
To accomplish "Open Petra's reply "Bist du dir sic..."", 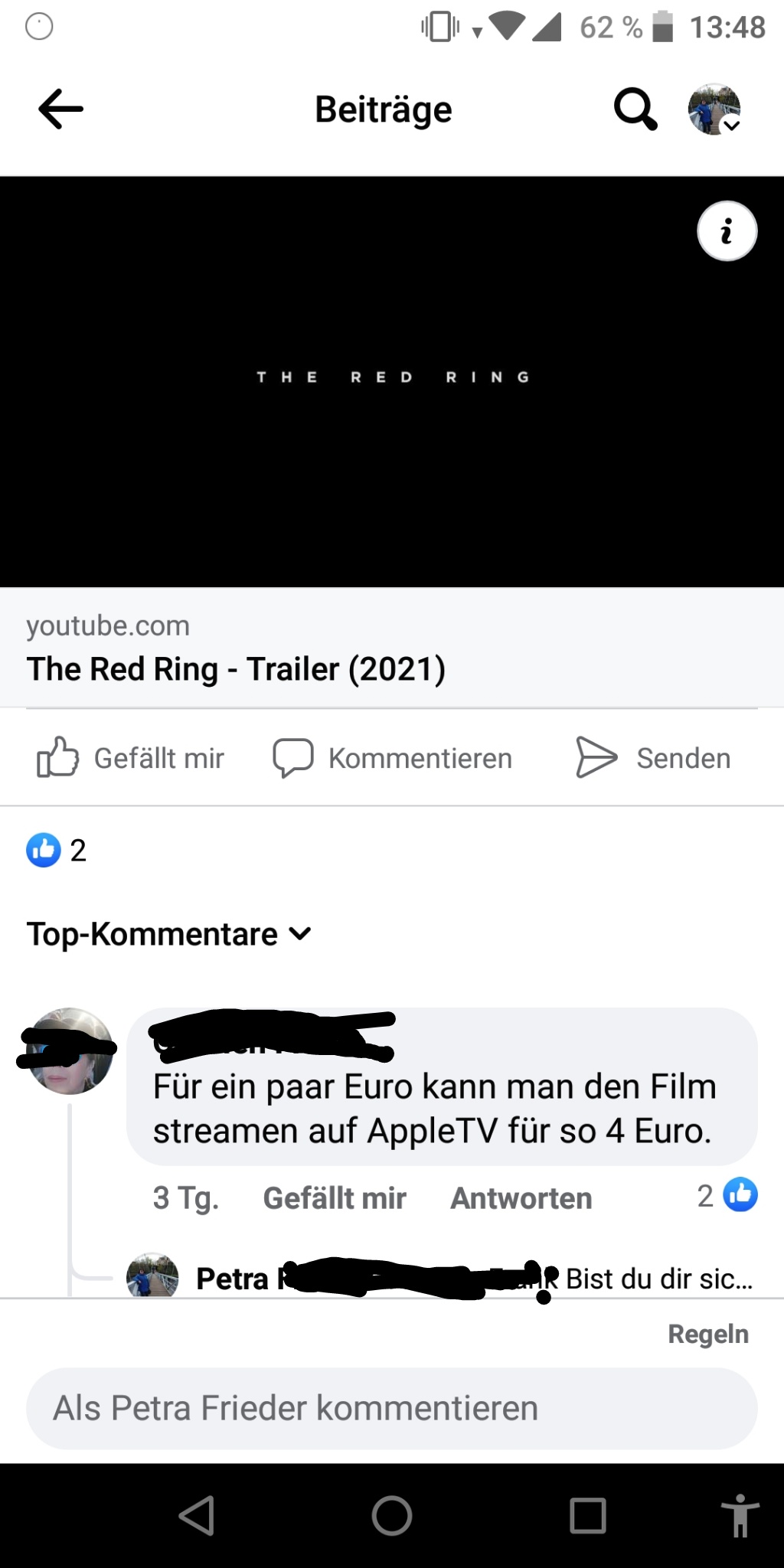I will coord(658,1279).
